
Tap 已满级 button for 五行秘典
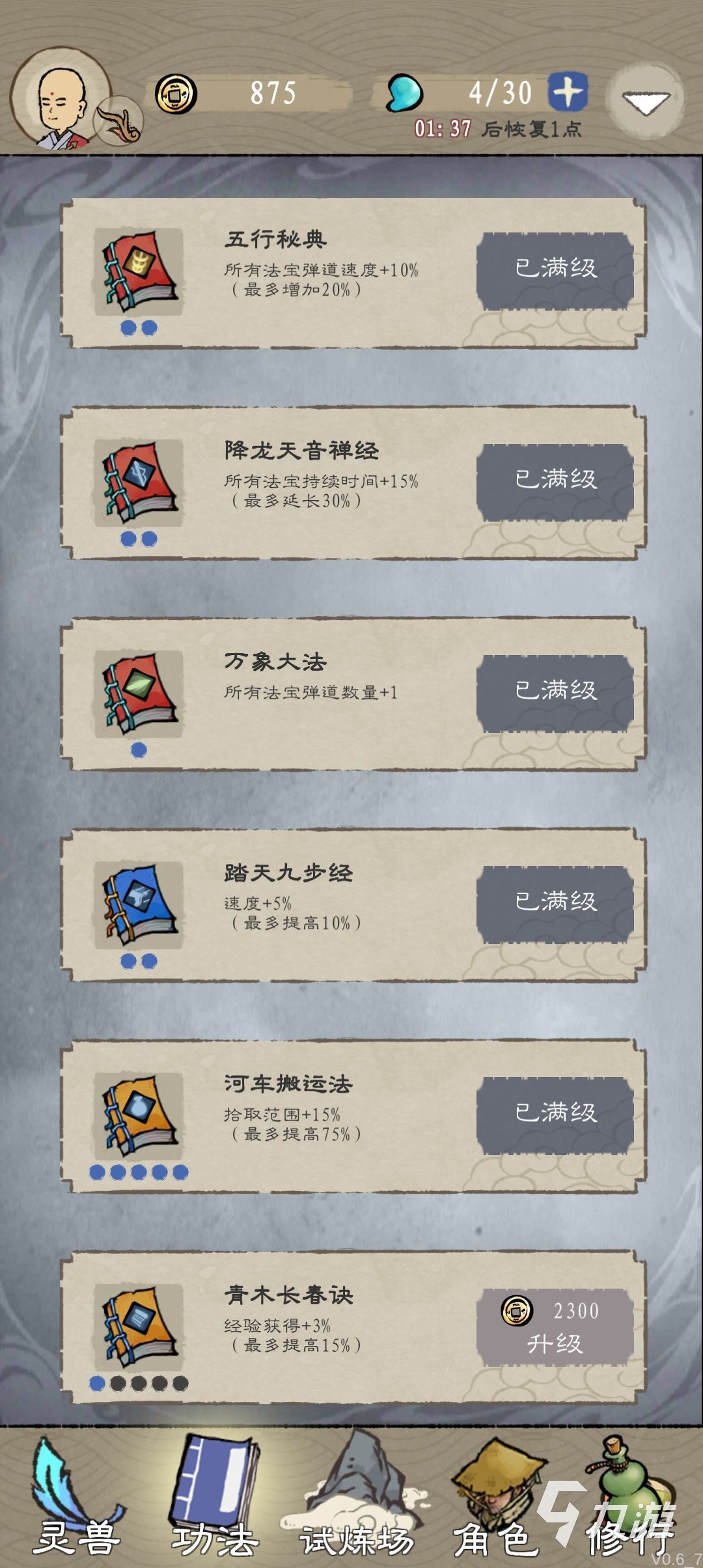tap(555, 270)
